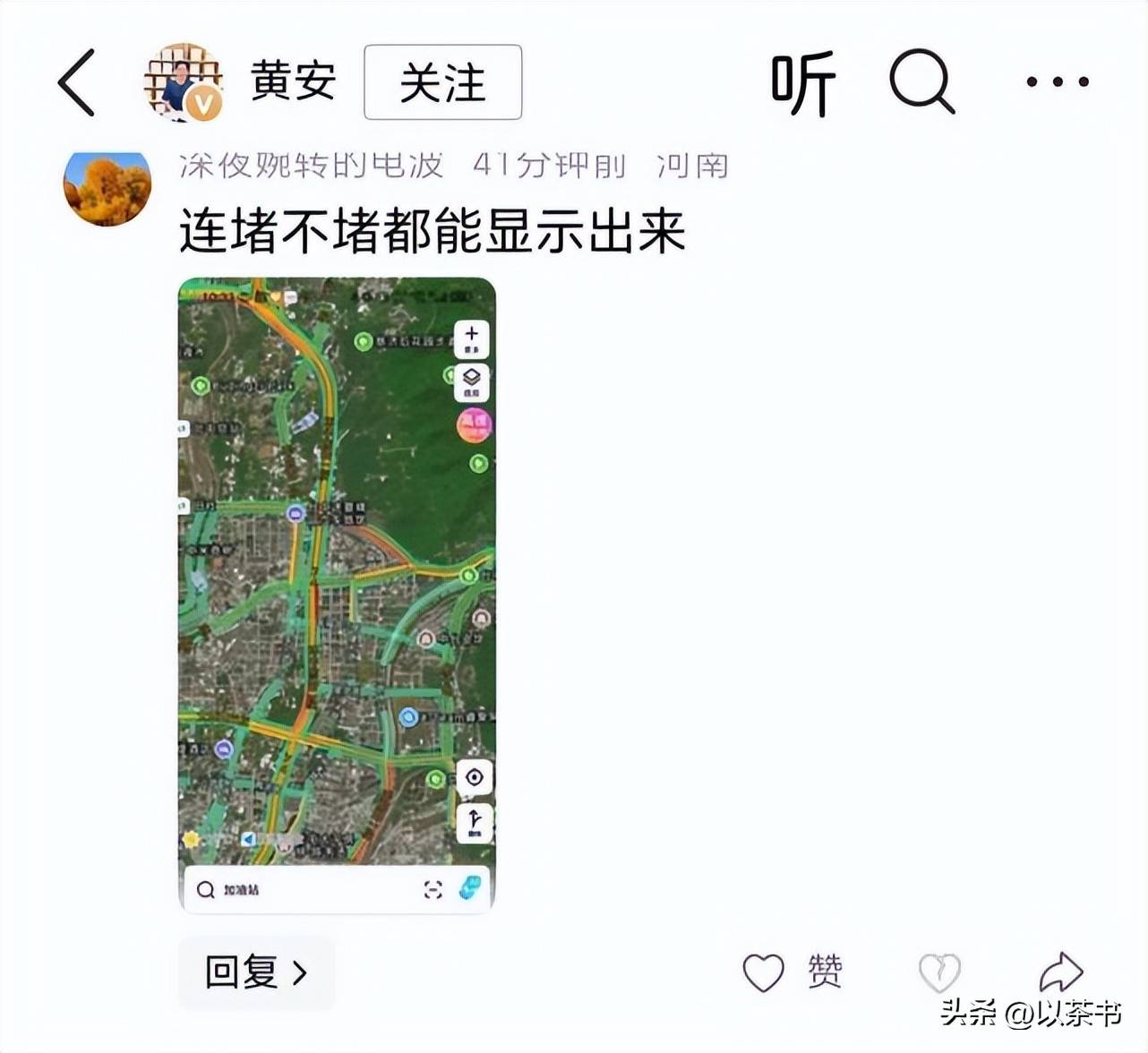Go back with the back arrow
The height and width of the screenshot is (1053, 1148).
point(77,82)
